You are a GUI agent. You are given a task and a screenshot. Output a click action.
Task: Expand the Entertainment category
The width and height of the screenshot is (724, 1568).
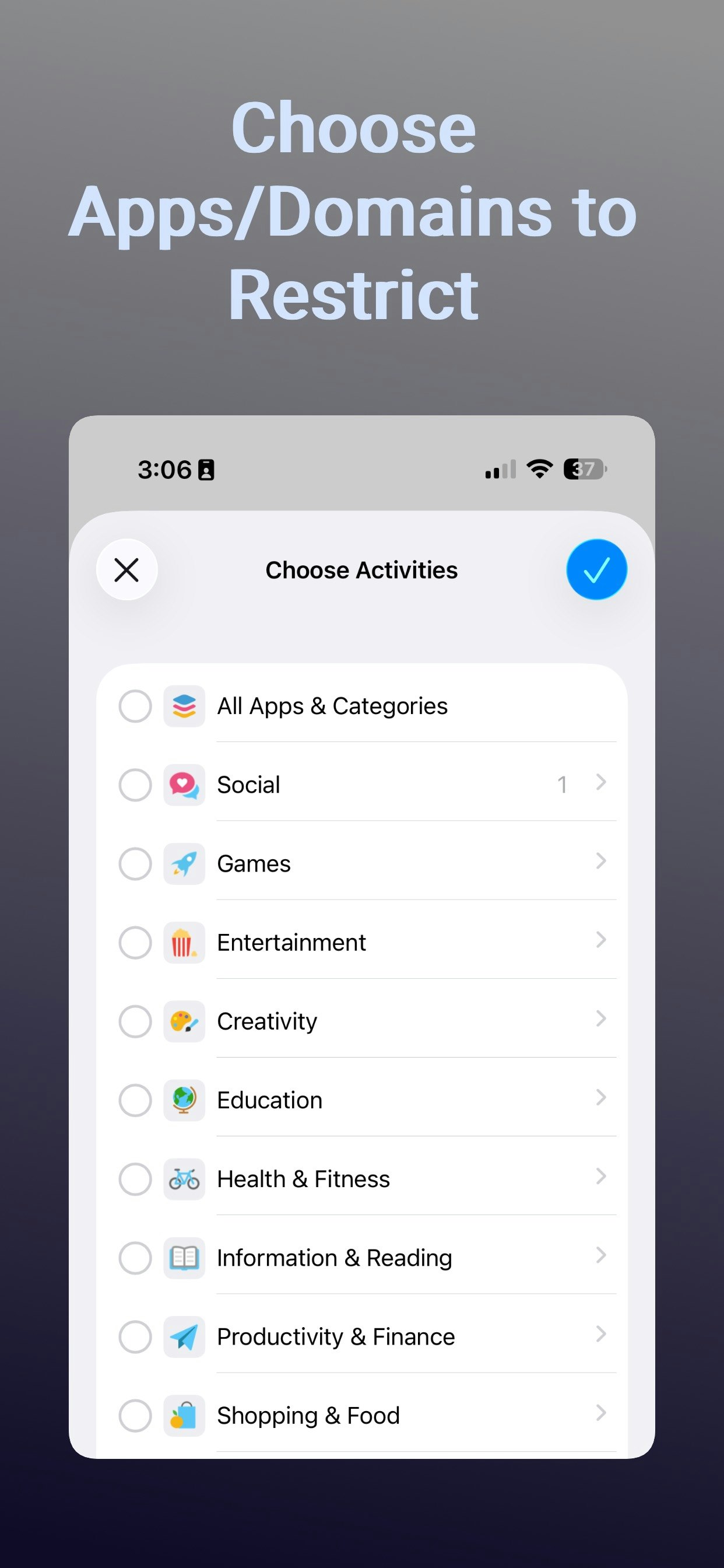coord(601,941)
